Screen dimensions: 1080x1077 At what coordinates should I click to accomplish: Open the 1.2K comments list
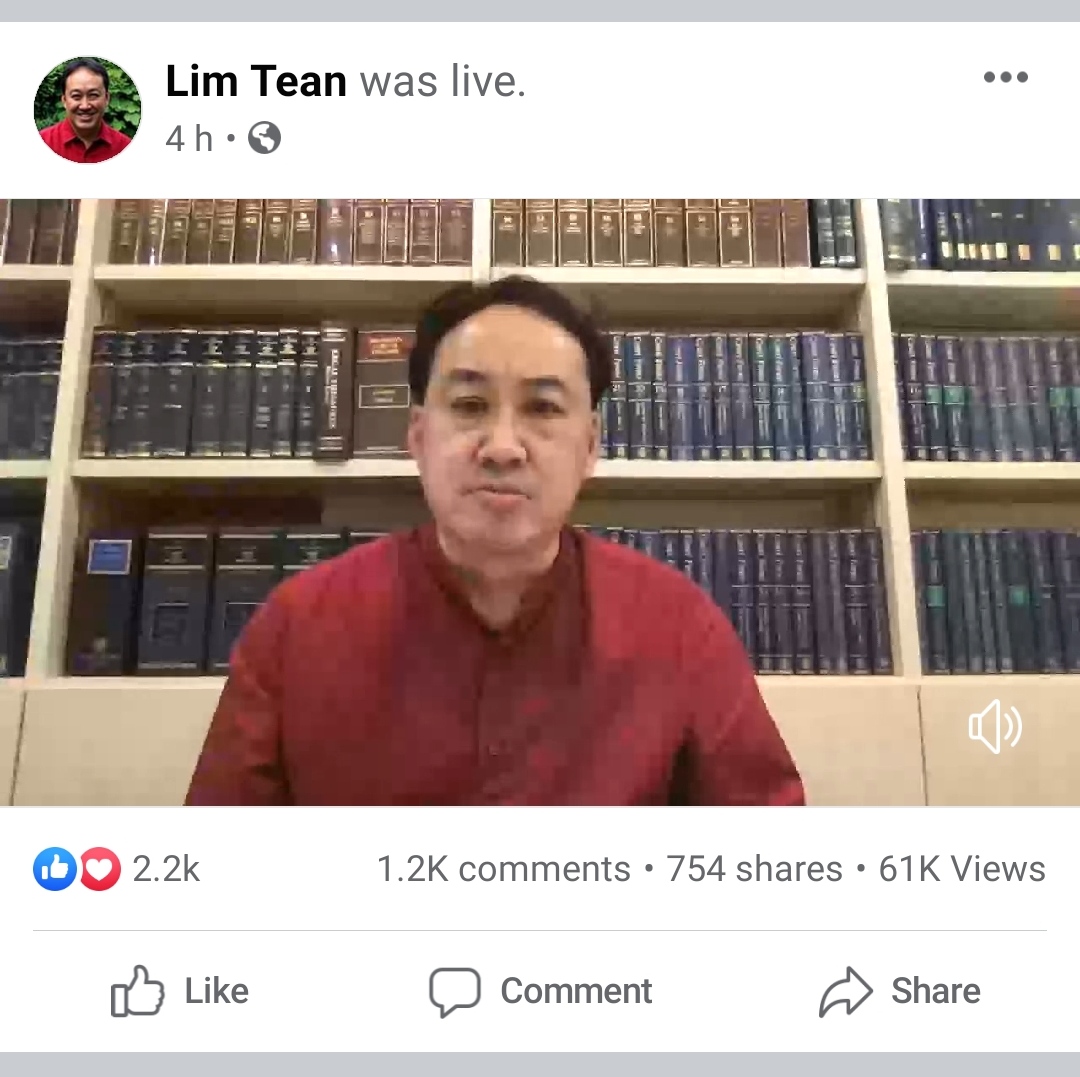[503, 869]
